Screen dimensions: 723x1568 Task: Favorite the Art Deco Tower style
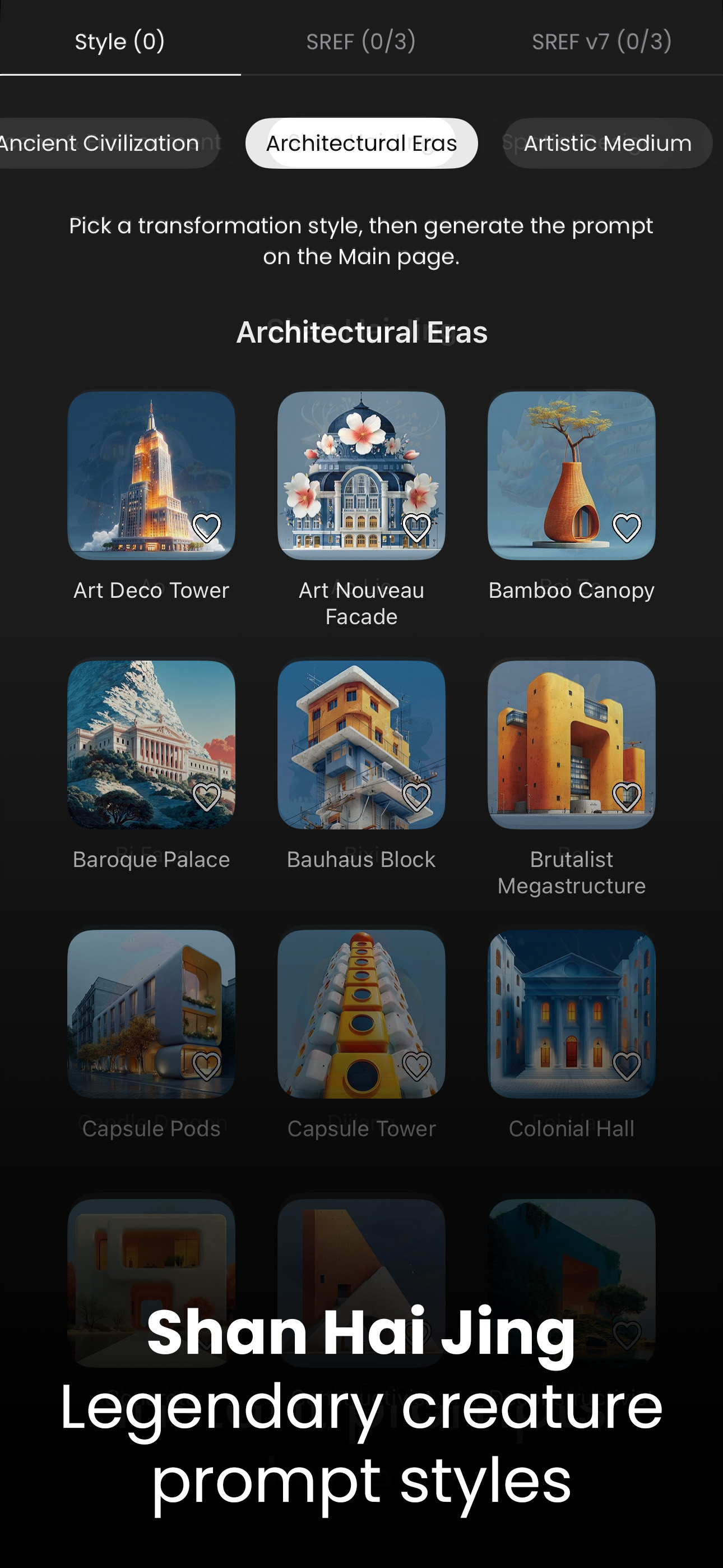(206, 527)
